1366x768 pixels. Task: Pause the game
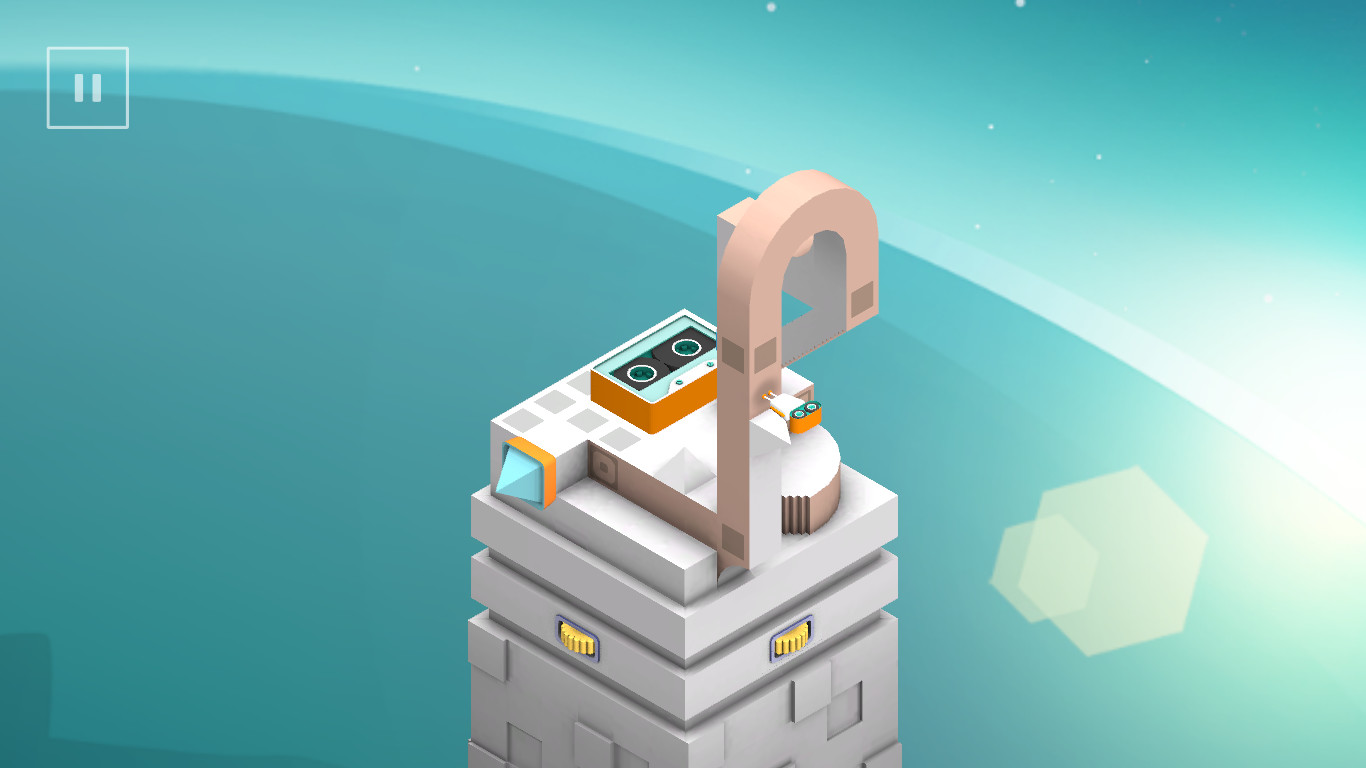[x=88, y=88]
